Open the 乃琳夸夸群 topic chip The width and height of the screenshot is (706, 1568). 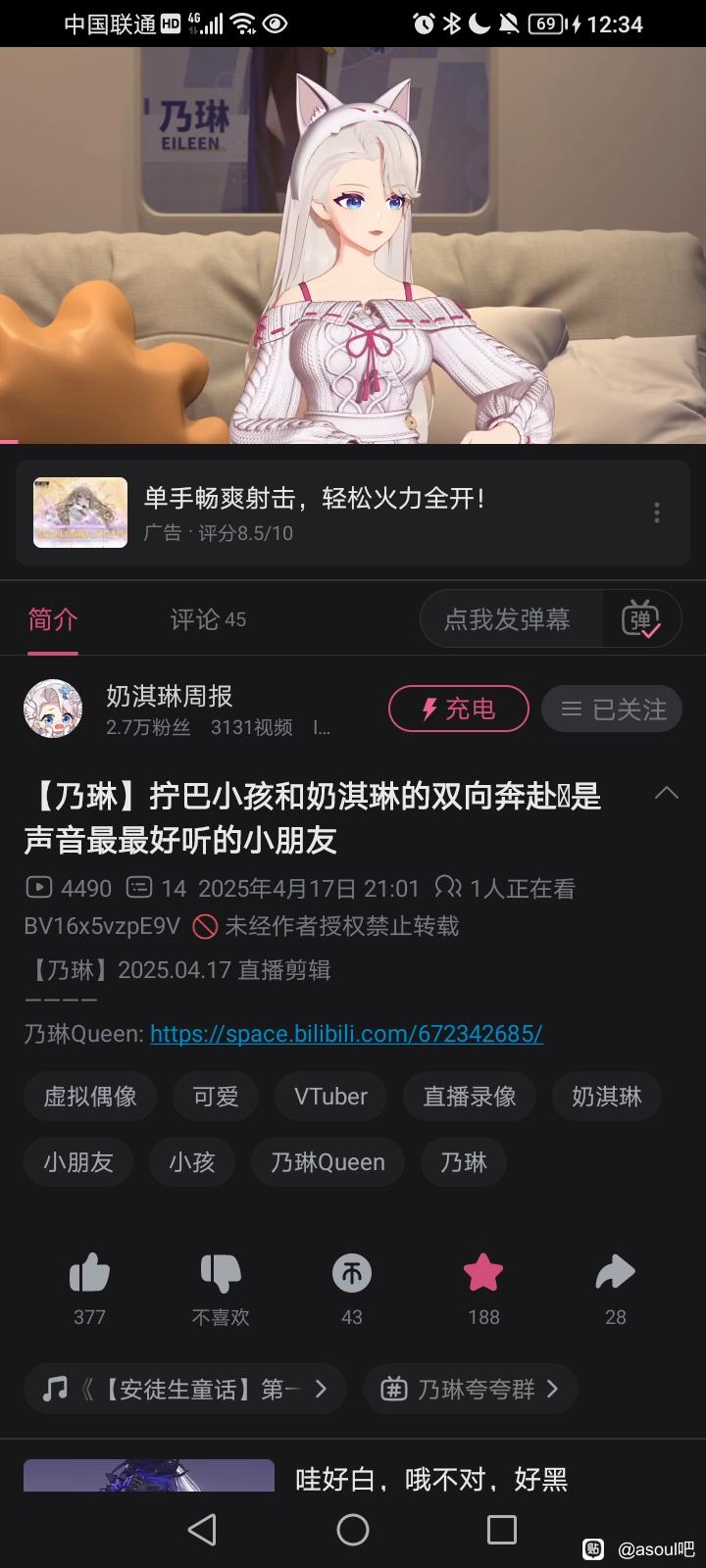471,1389
